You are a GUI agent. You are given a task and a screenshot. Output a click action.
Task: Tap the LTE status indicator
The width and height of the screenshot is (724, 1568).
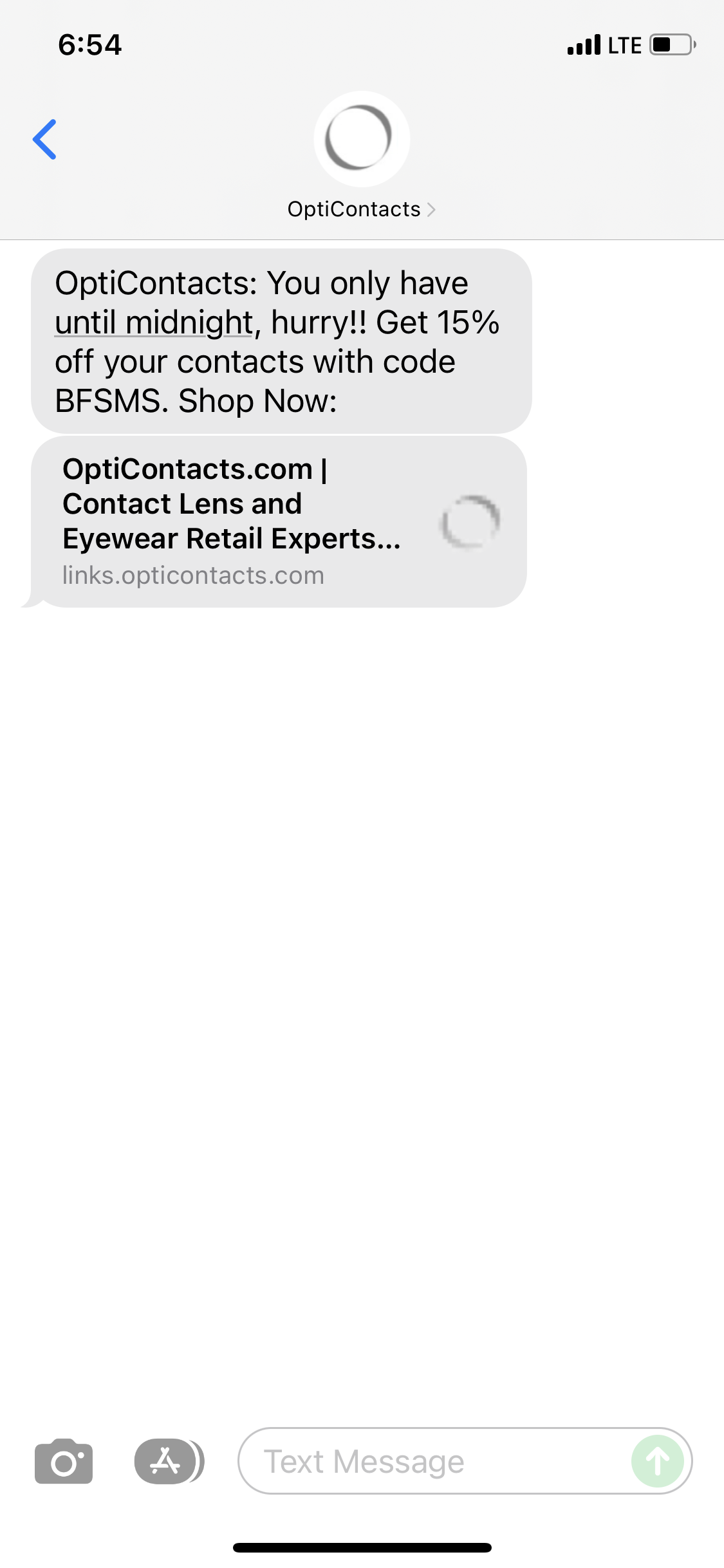click(x=622, y=44)
